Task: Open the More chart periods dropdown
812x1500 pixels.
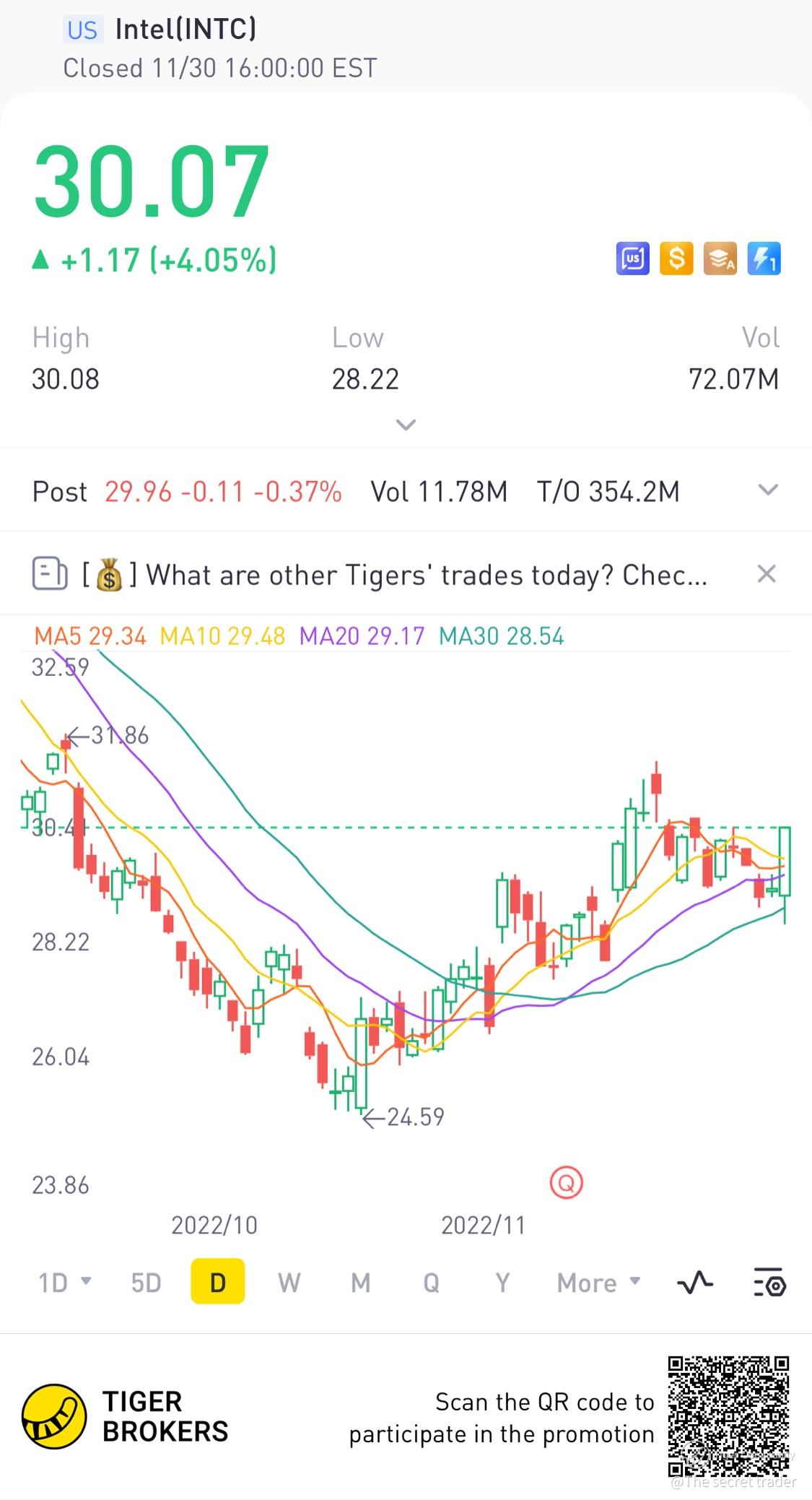Action: click(598, 1283)
